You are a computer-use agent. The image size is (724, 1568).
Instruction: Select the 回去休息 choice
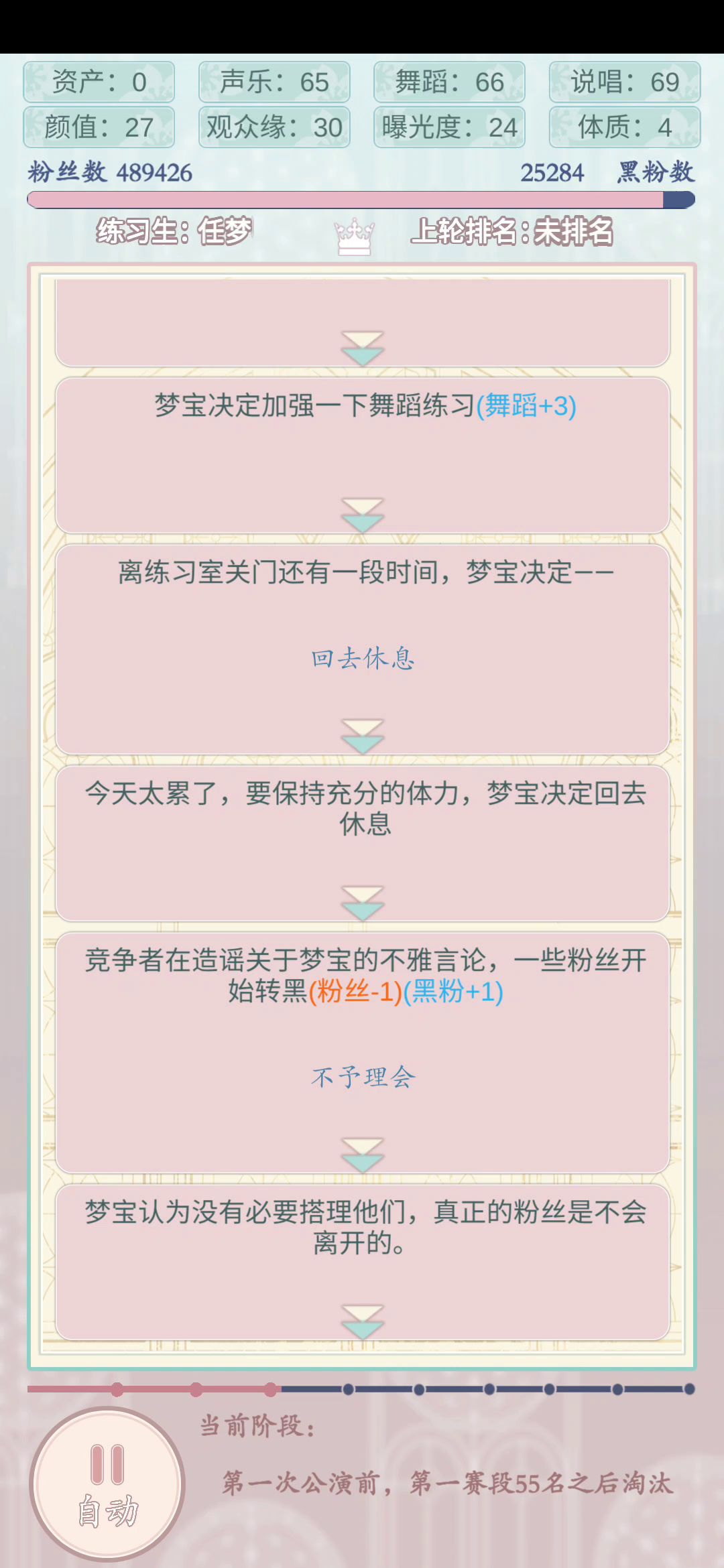(x=363, y=659)
